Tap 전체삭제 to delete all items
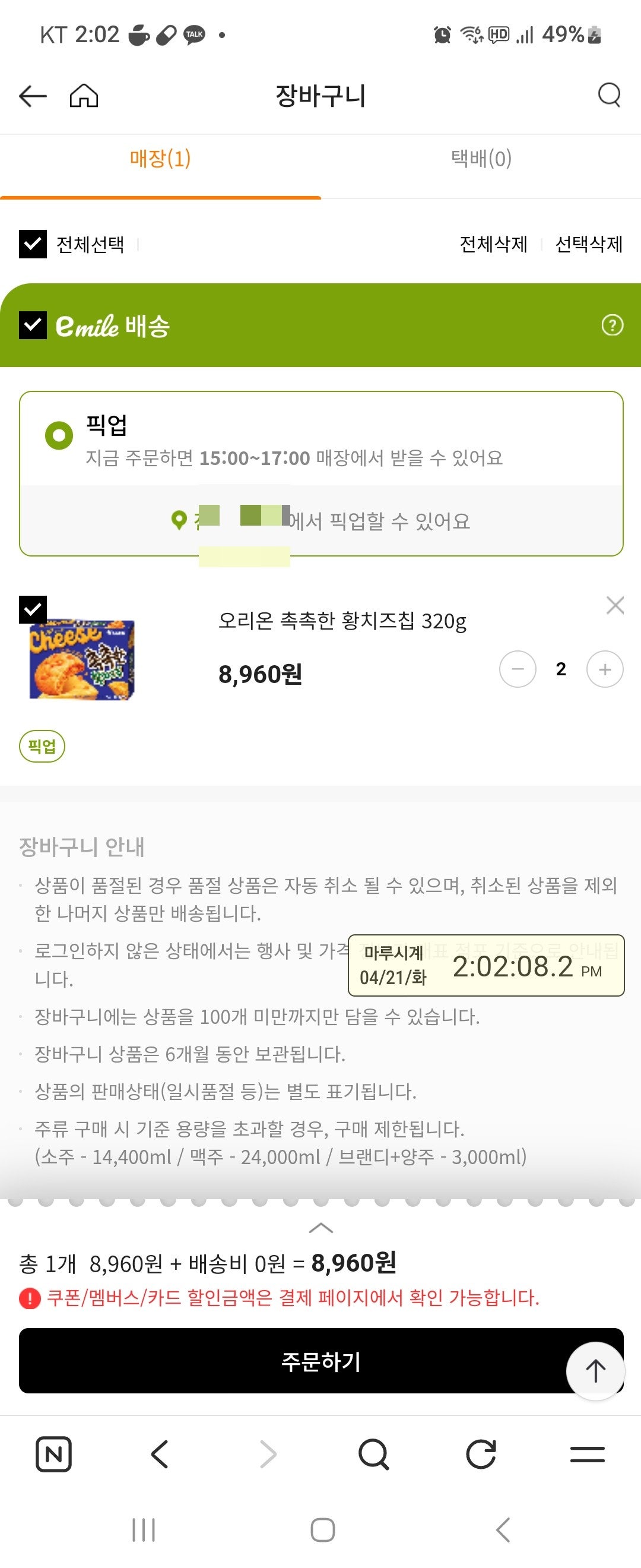The width and height of the screenshot is (641, 1568). point(493,244)
